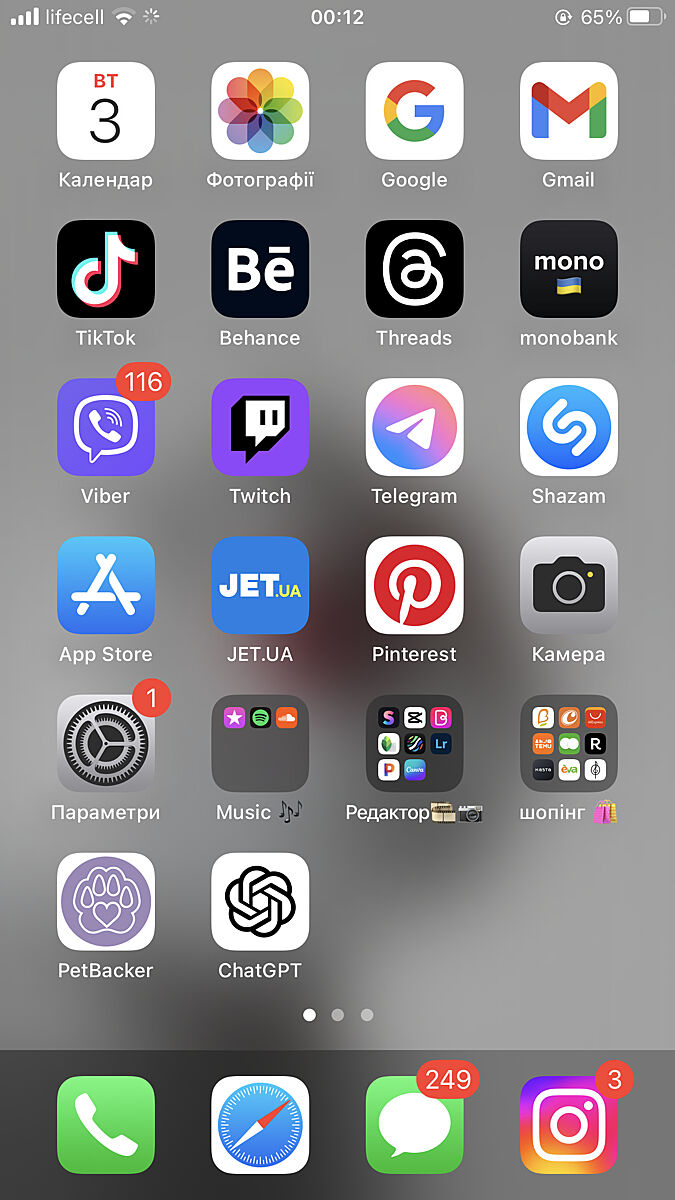Launch Twitch

260,427
